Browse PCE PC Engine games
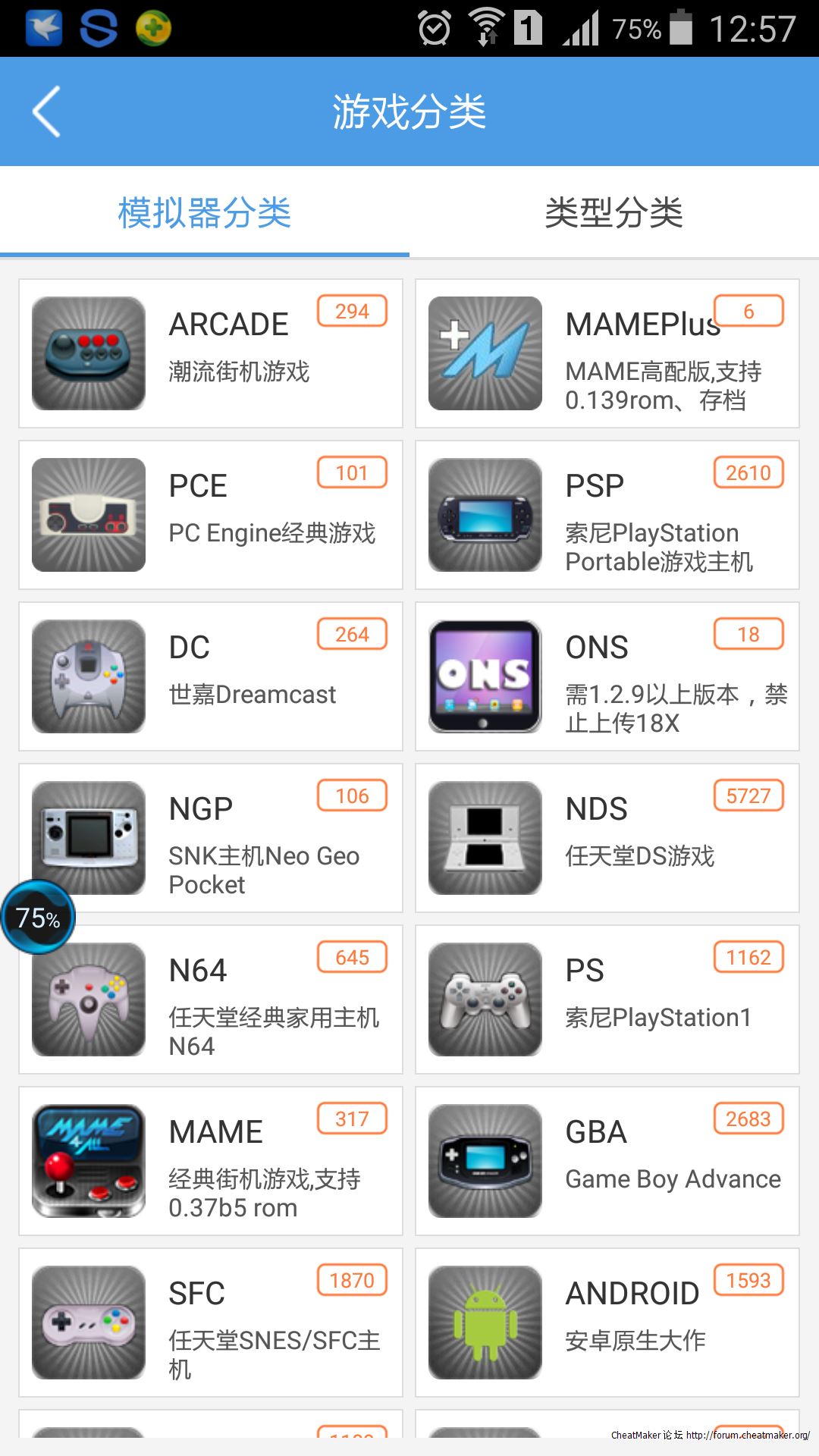The image size is (819, 1456). point(210,515)
